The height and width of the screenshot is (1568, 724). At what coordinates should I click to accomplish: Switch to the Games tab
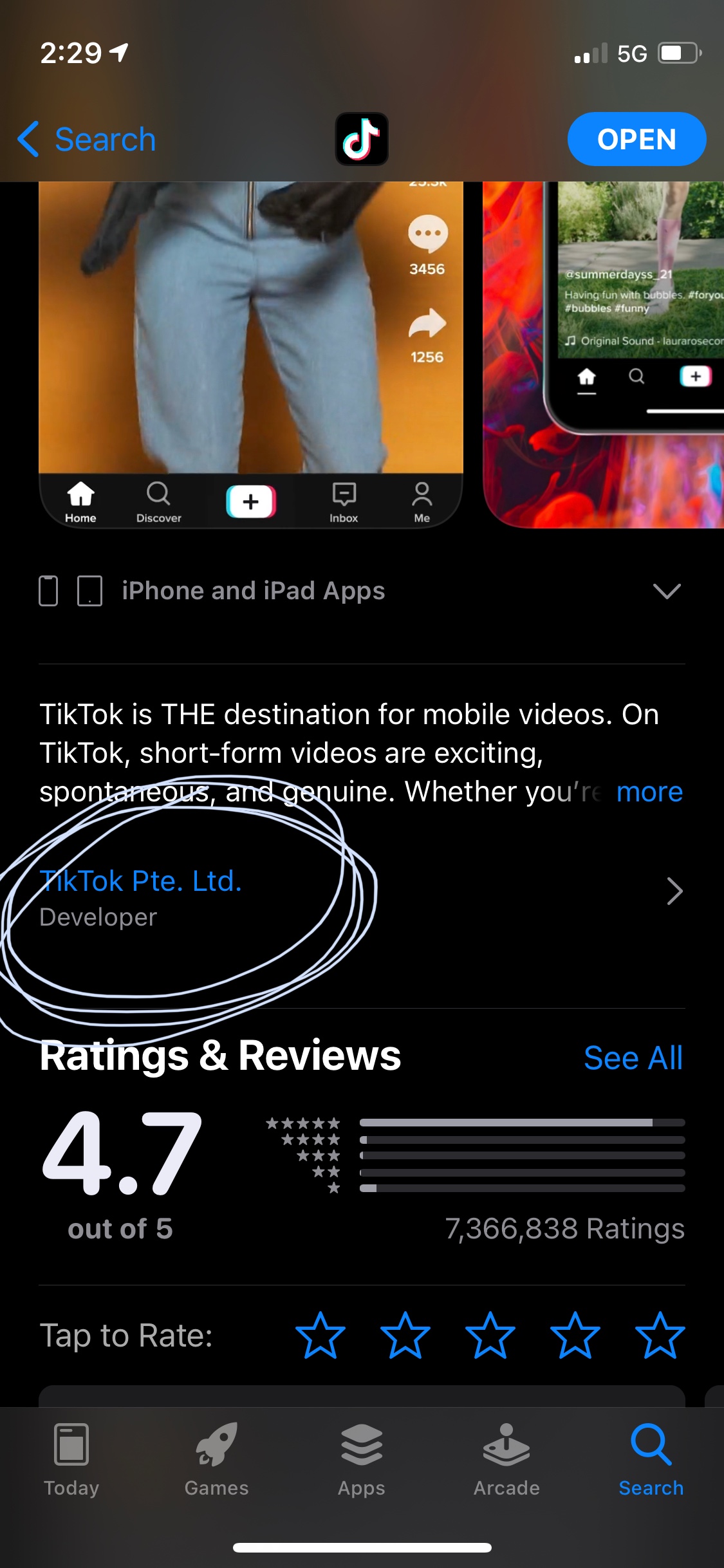tap(216, 1459)
